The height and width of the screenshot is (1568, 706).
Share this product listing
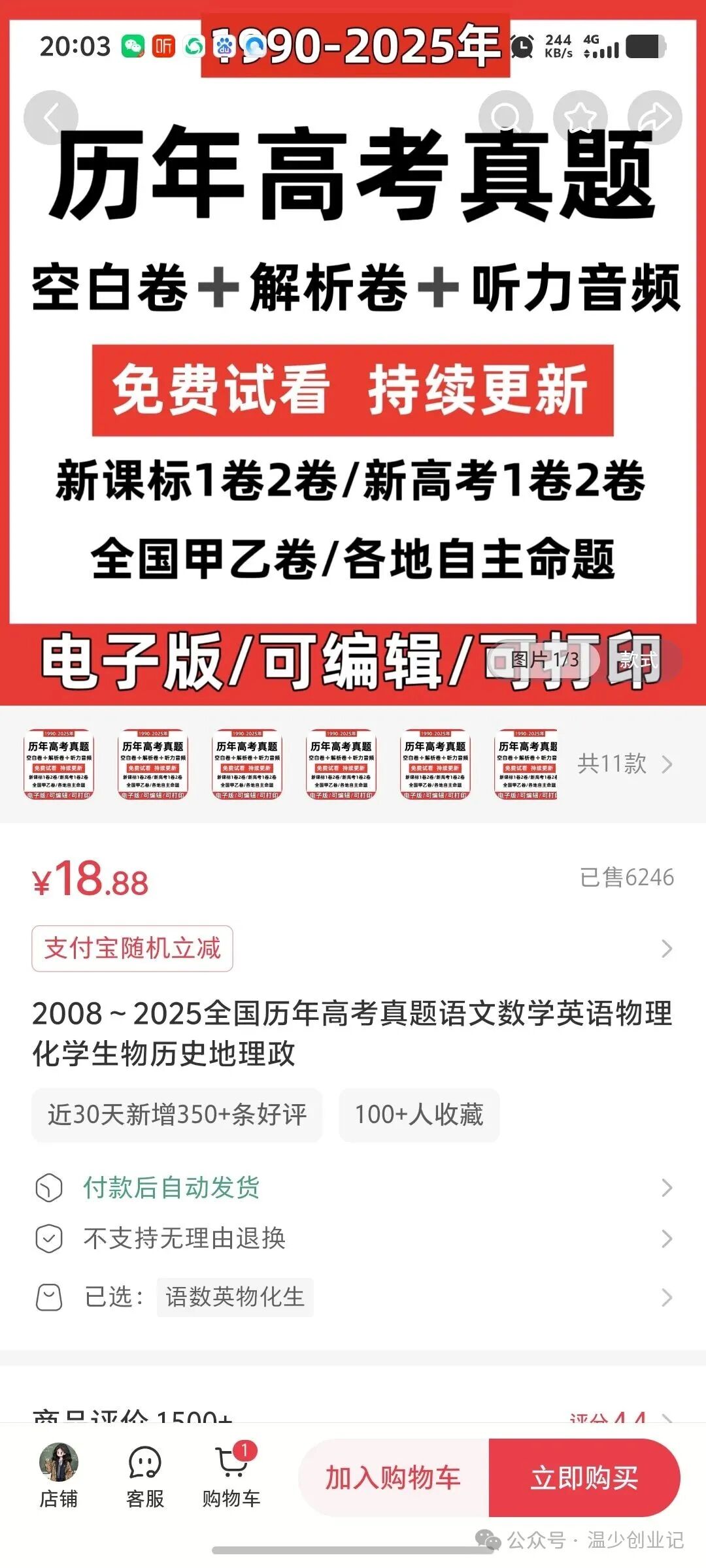[x=654, y=118]
